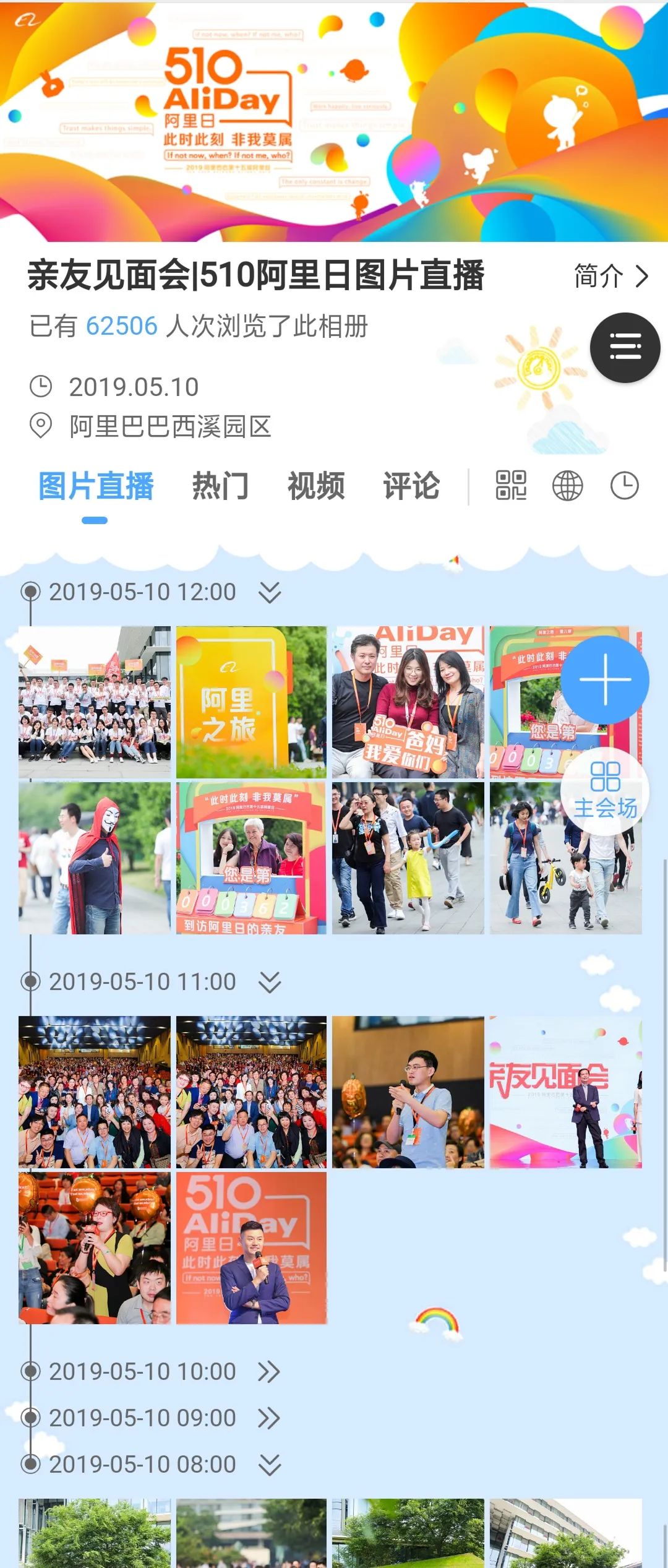Expand the 2019-05-10 09:00 section
The image size is (668, 1568).
[270, 1418]
